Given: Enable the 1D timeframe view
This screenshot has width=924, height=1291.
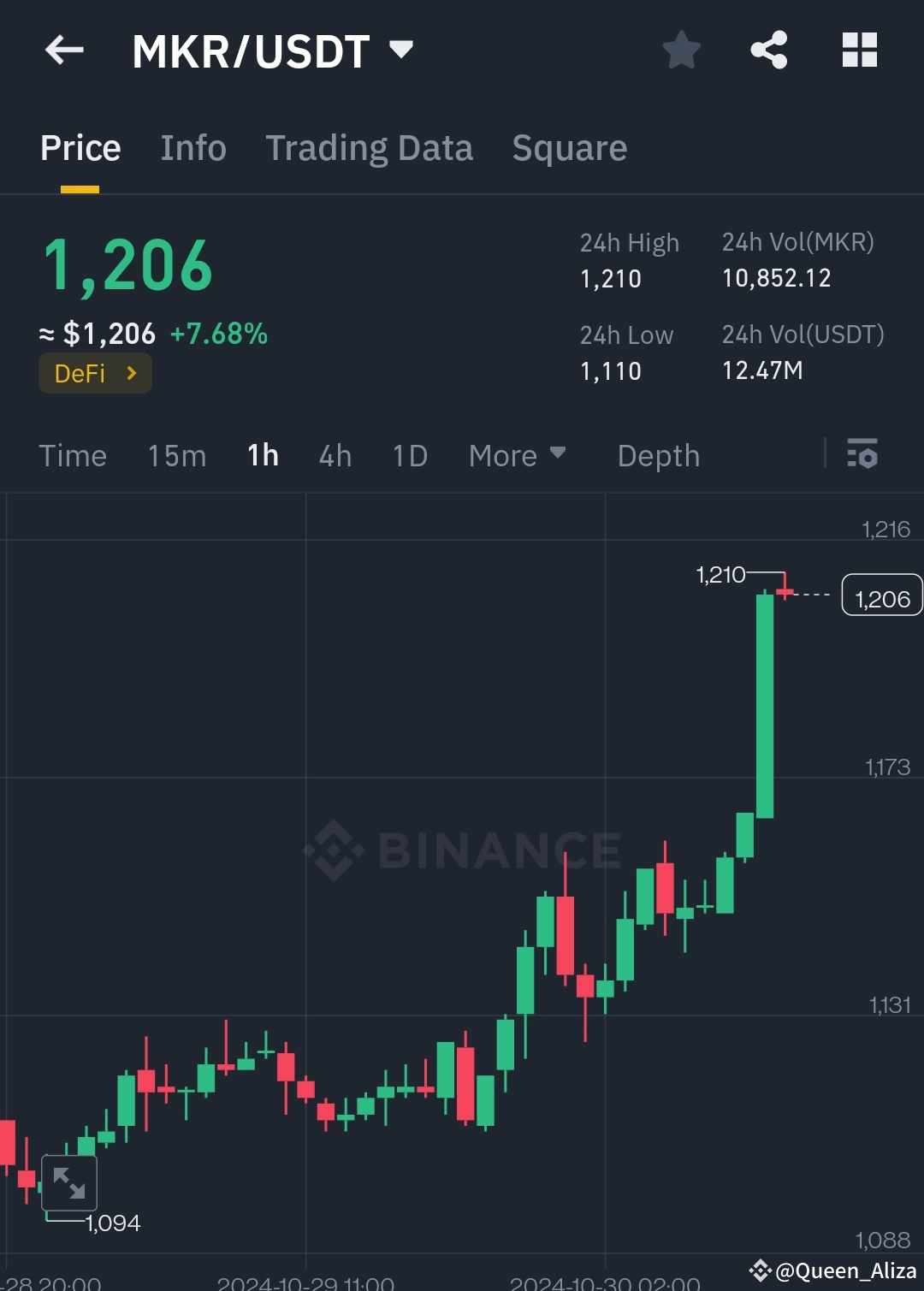Looking at the screenshot, I should [409, 455].
